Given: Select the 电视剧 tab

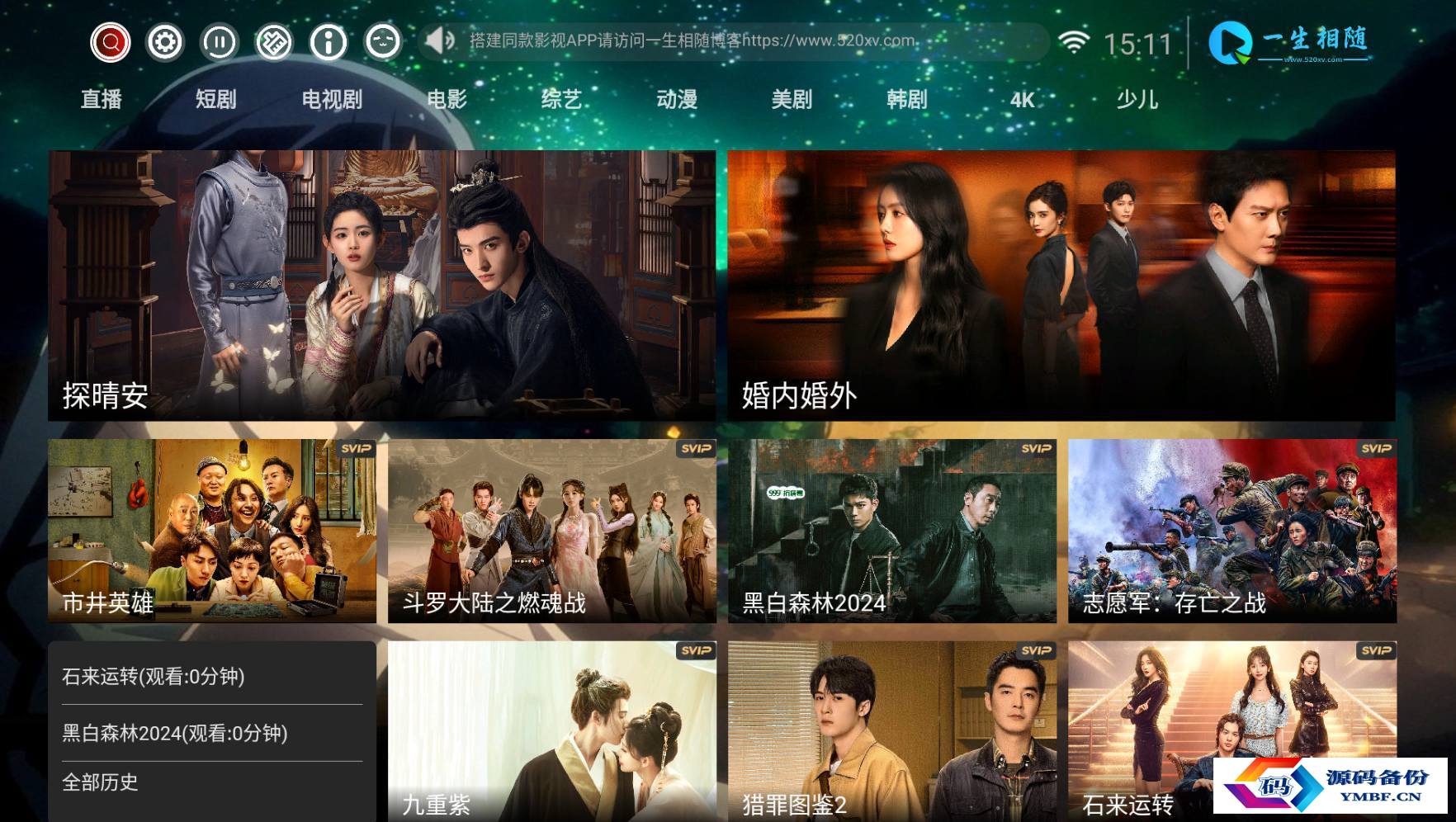Looking at the screenshot, I should [x=331, y=100].
